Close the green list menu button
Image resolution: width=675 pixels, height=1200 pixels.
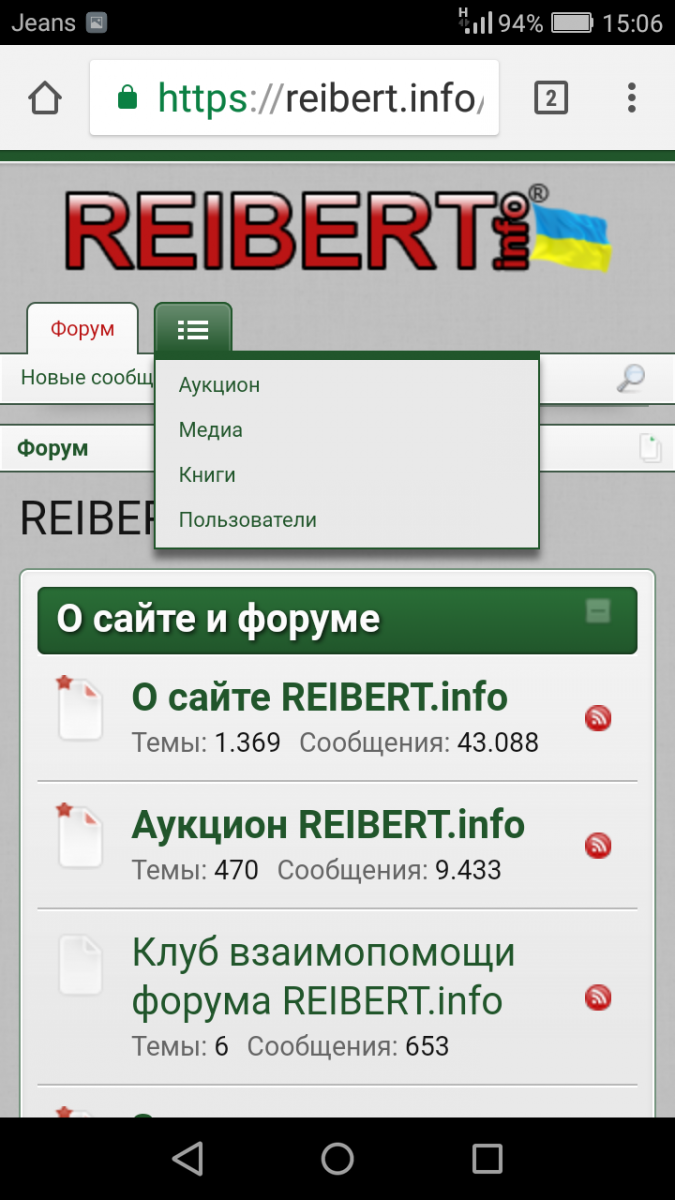[193, 329]
